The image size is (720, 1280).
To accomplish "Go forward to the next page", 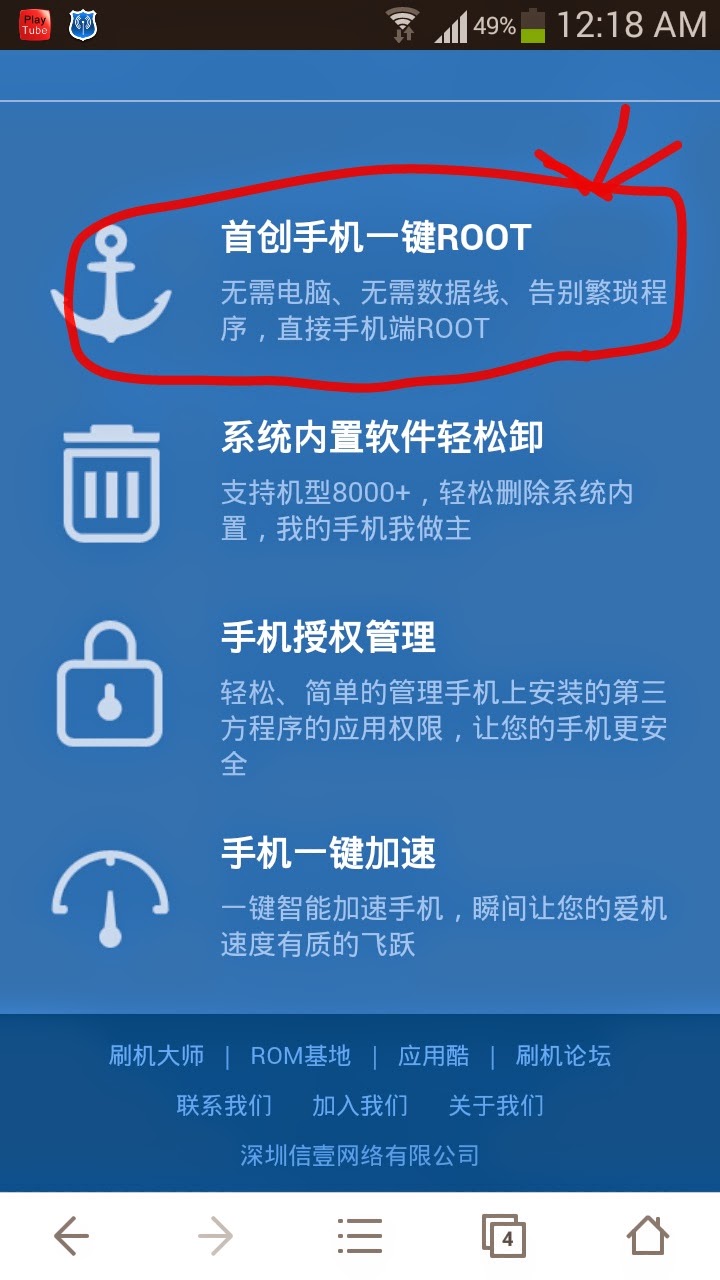I will pyautogui.click(x=215, y=1237).
